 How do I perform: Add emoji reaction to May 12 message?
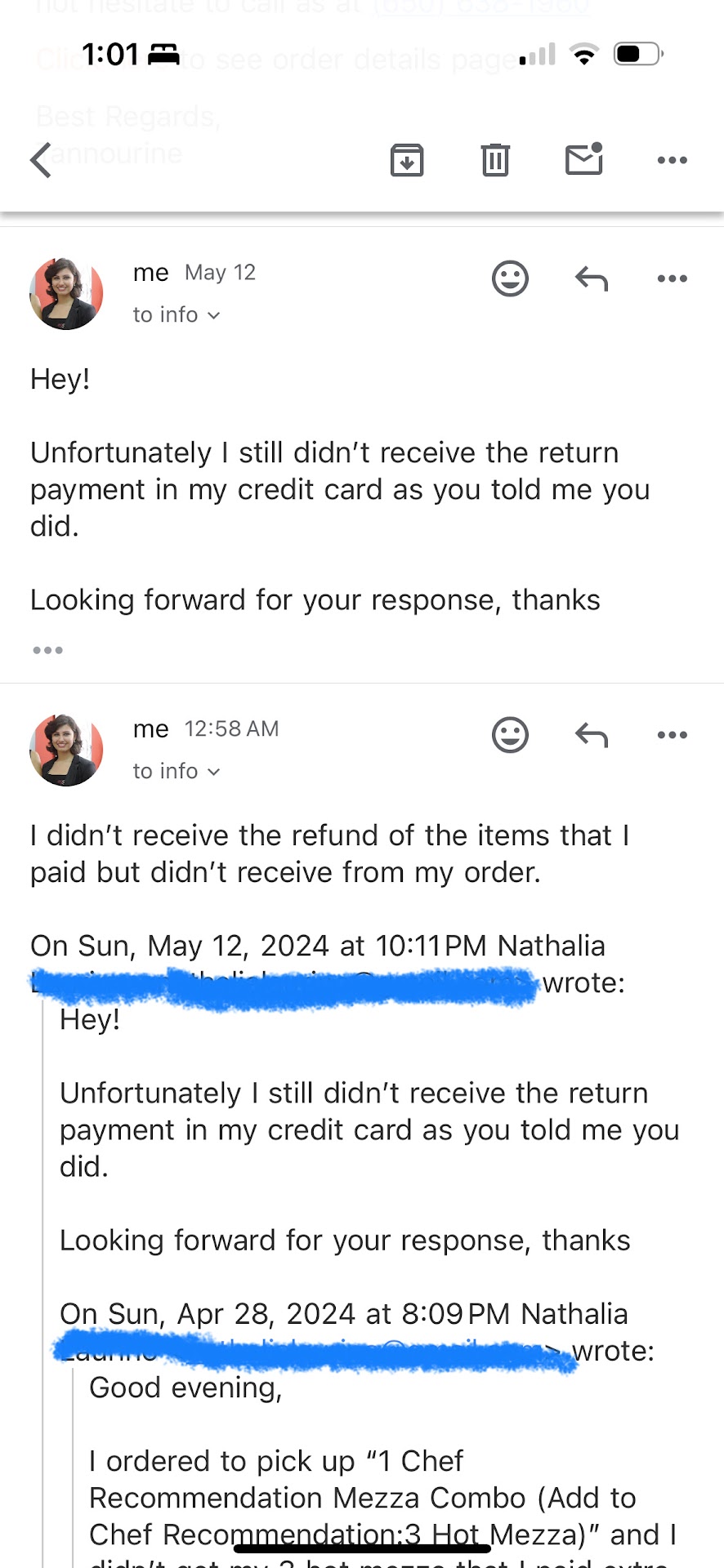[x=510, y=278]
